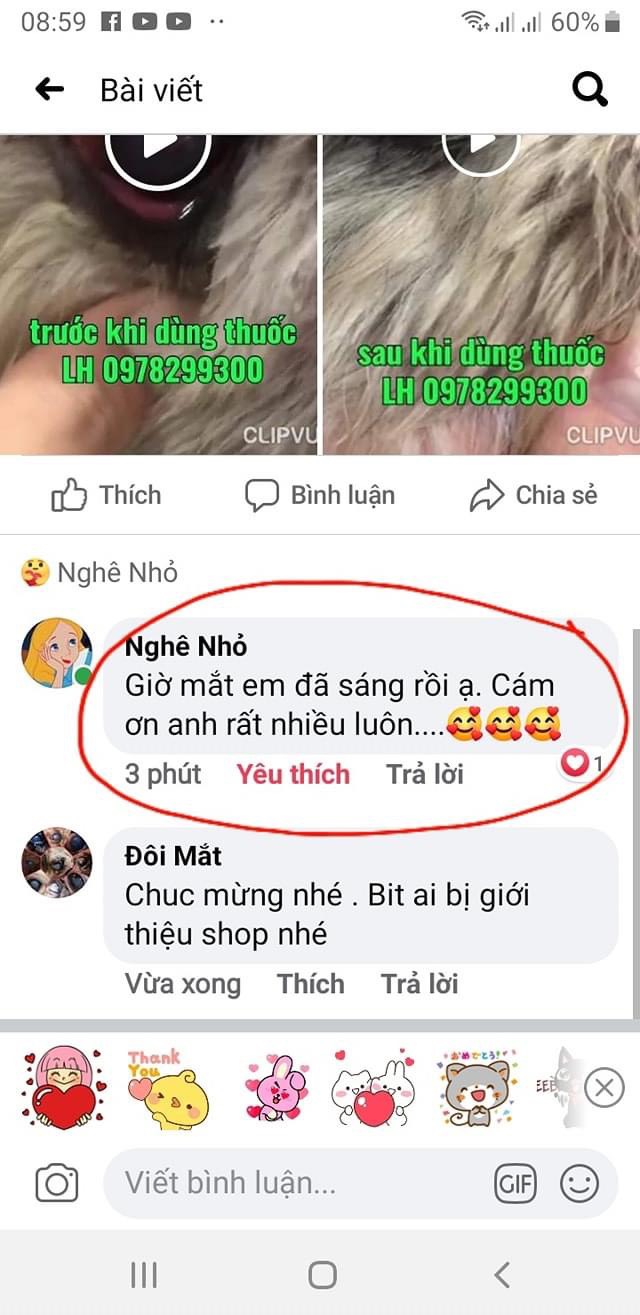Share the post via Chia sẻ
Viewport: 640px width, 1315px height.
(x=533, y=495)
